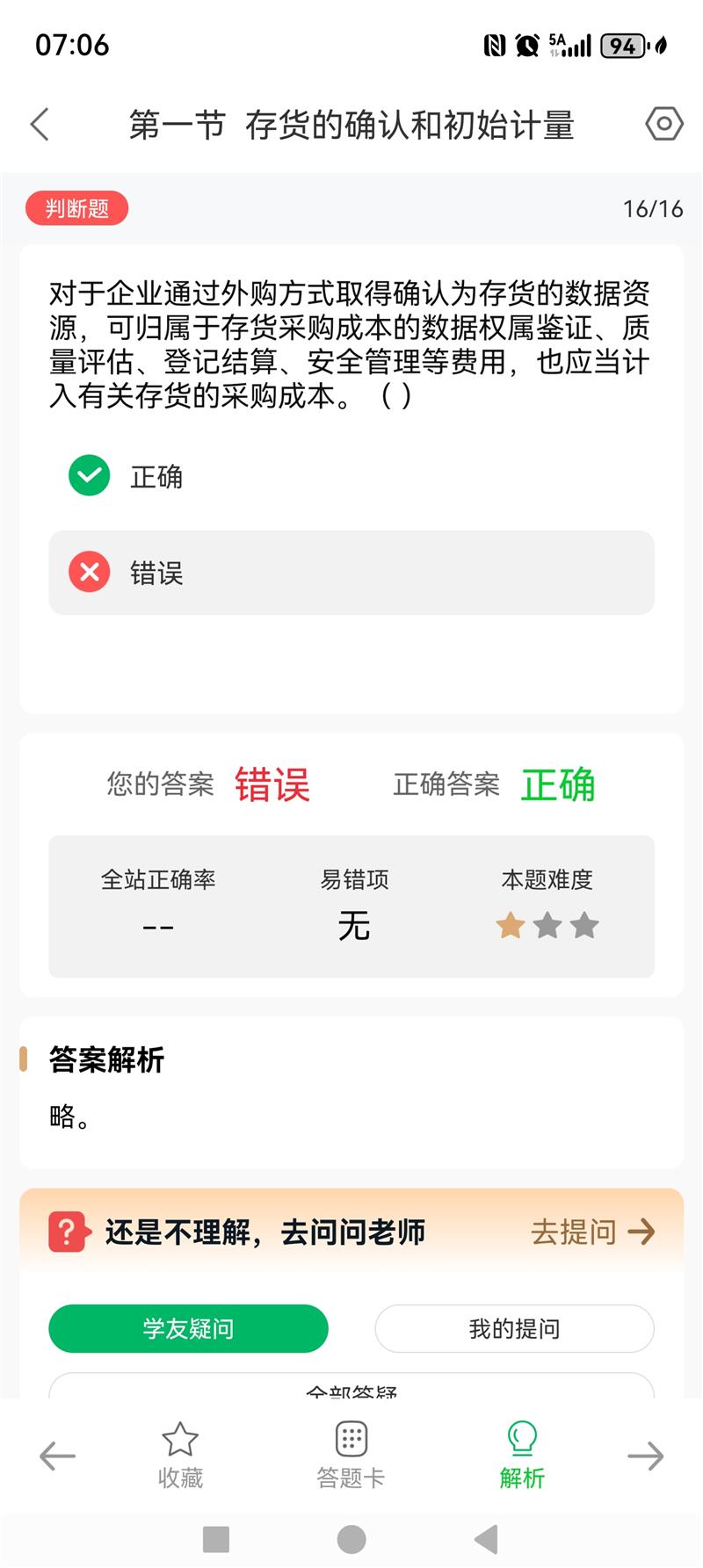703x1568 pixels.
Task: Select the 正确 answer option
Action: pos(156,477)
